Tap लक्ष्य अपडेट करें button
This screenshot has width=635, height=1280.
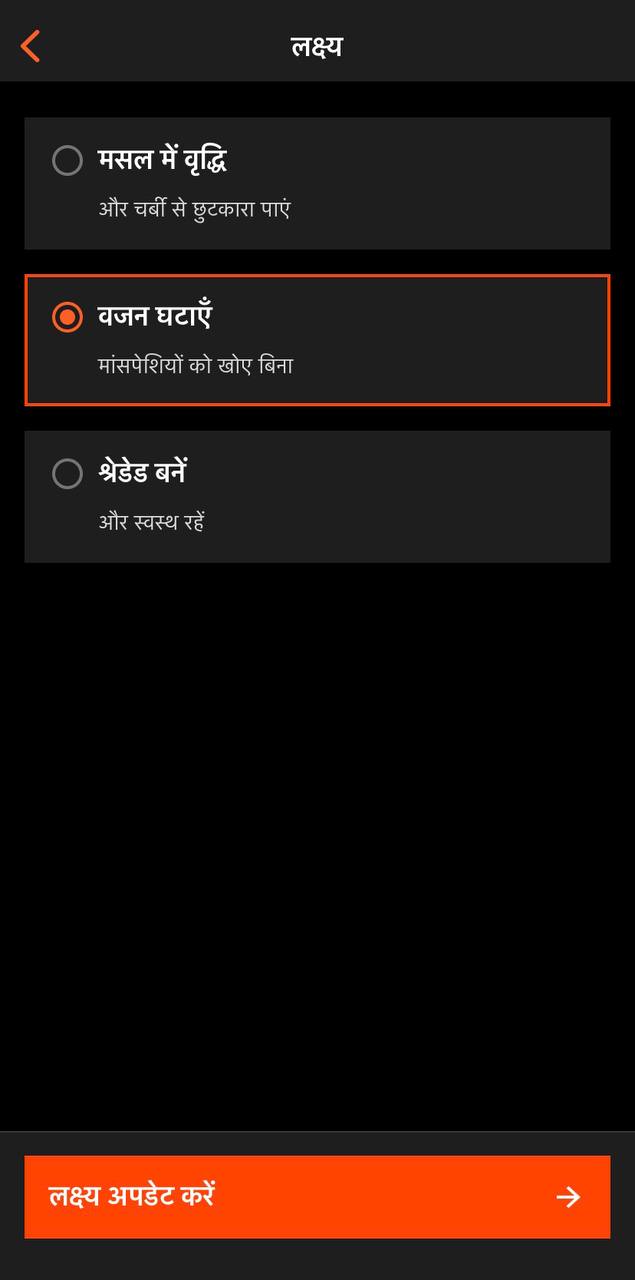tap(316, 1196)
